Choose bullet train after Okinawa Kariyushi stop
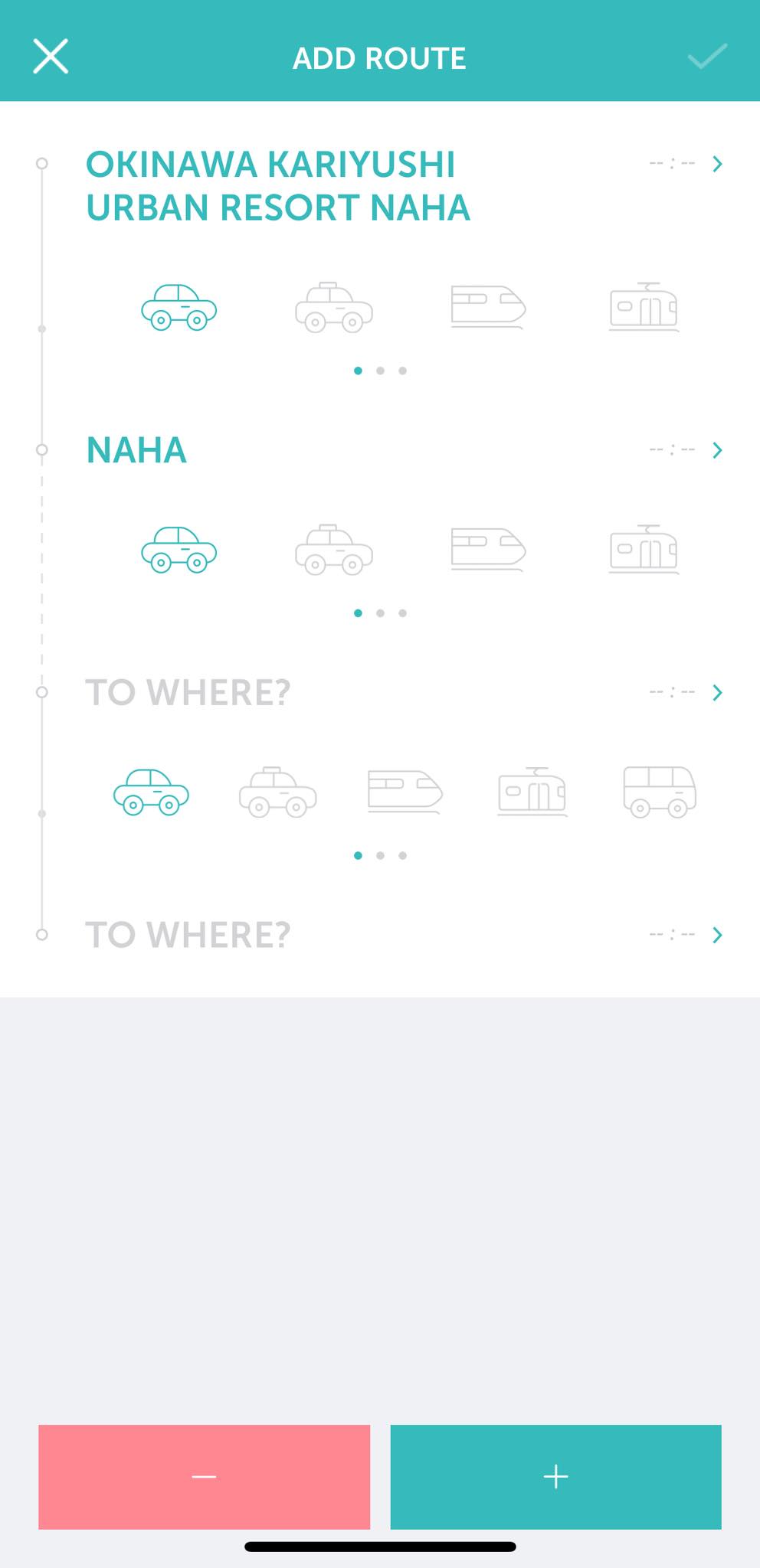The image size is (760, 1568). point(488,307)
